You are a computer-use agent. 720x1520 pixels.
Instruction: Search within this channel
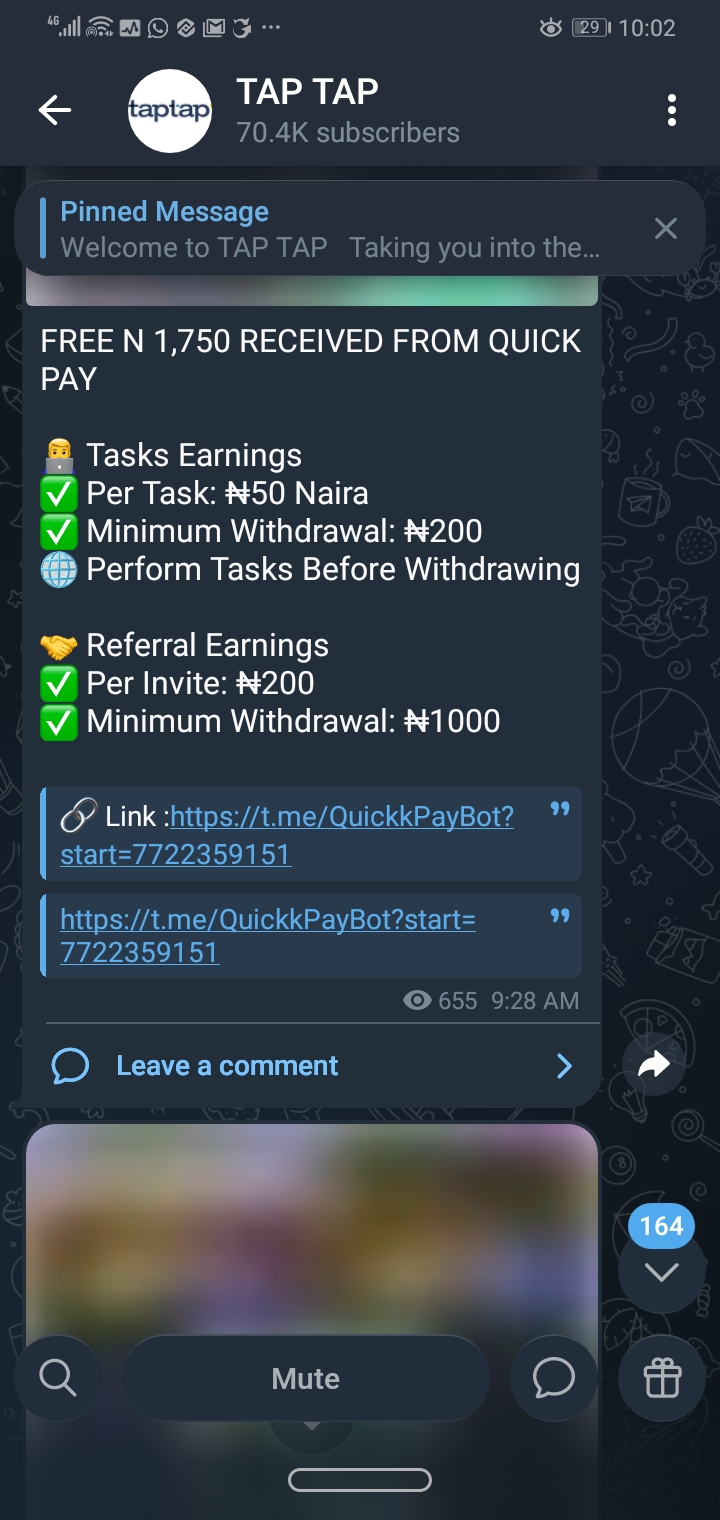point(58,1379)
